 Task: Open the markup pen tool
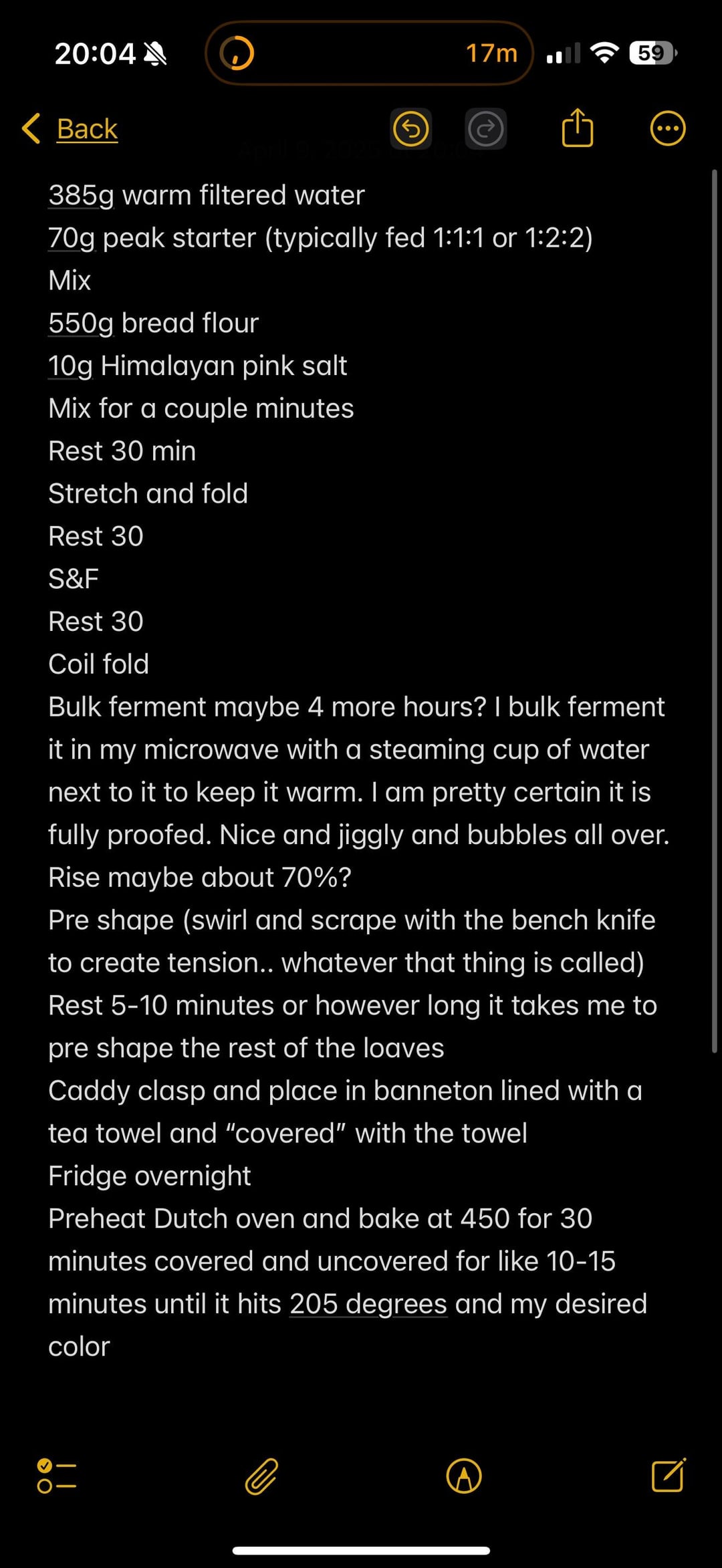pos(464,1476)
